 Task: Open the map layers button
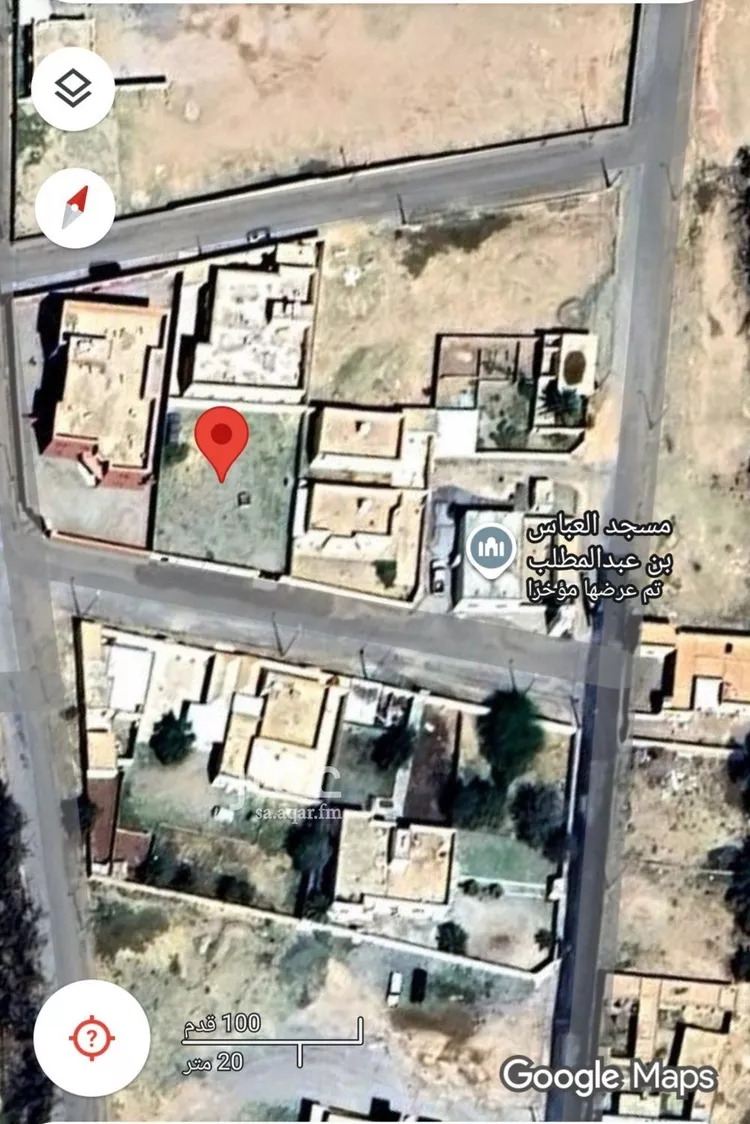pos(73,89)
